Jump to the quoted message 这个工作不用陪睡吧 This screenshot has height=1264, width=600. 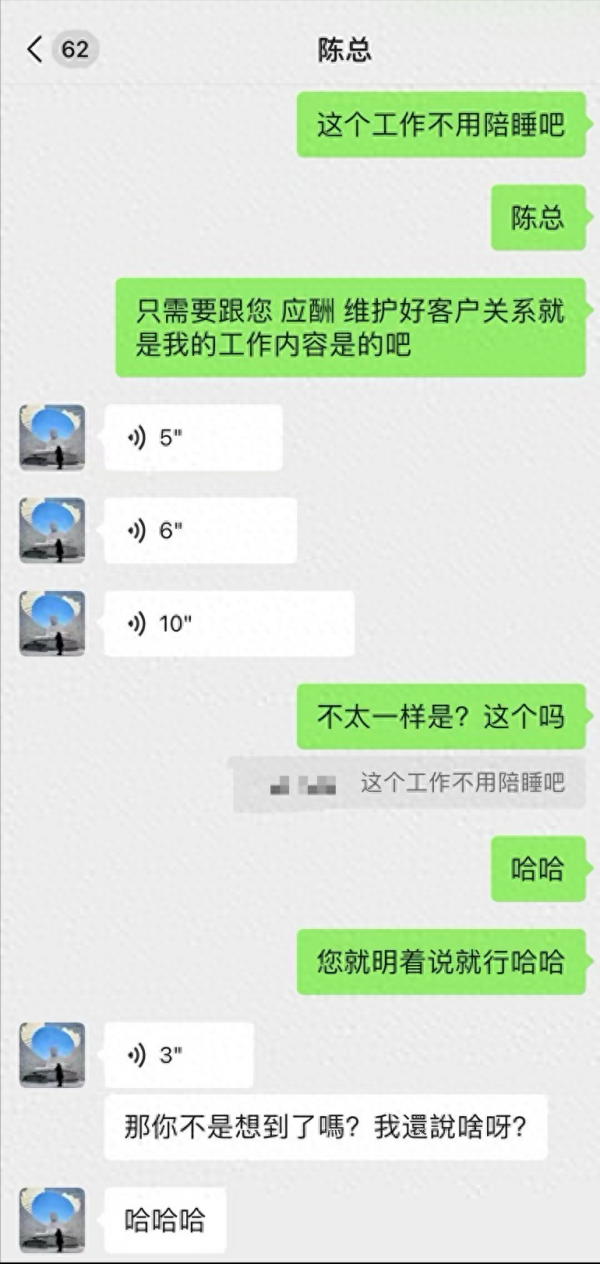point(408,783)
